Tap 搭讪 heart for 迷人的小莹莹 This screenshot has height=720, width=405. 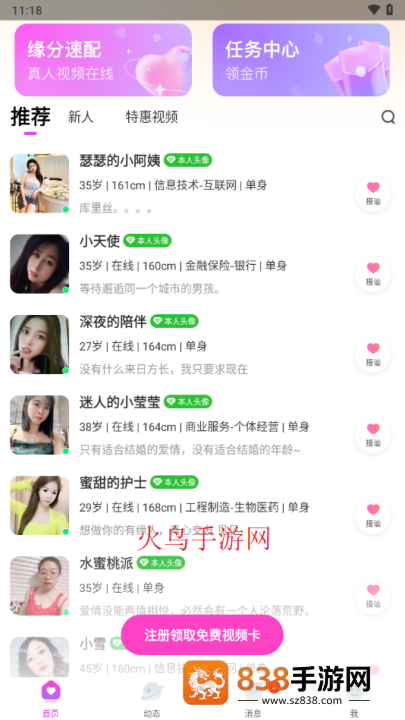[x=373, y=436]
